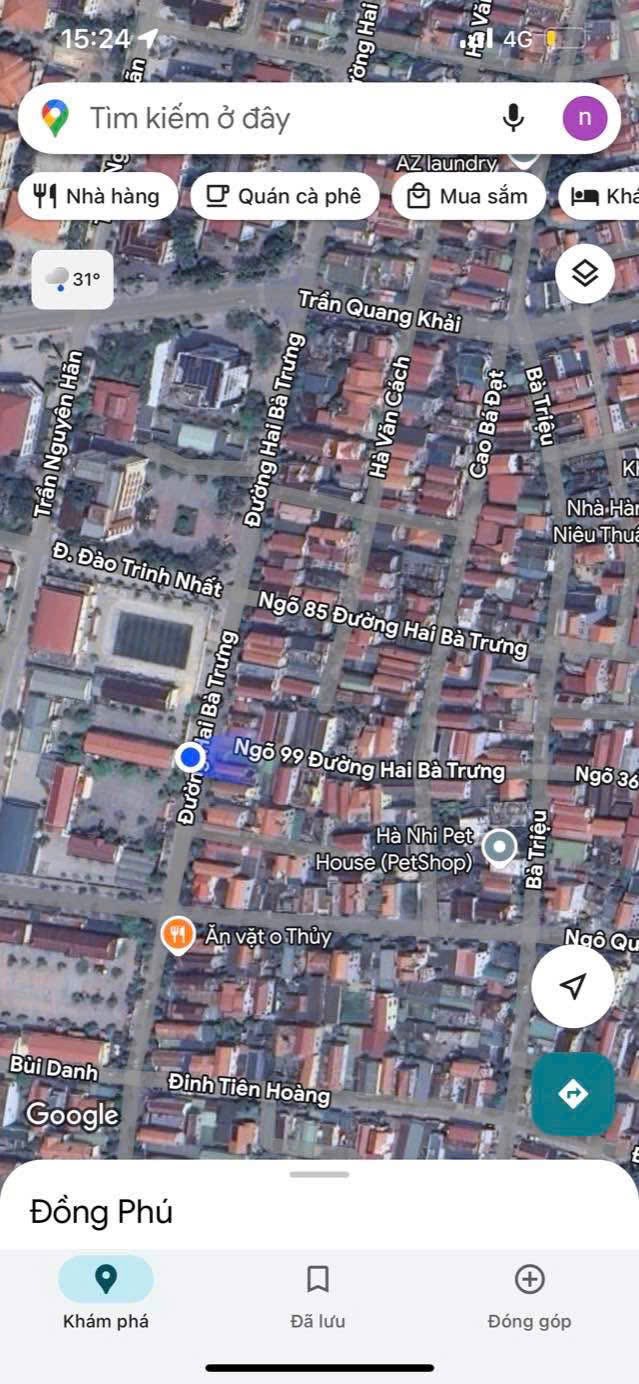Select the Nhà hàng chip
The height and width of the screenshot is (1384, 639).
[98, 196]
